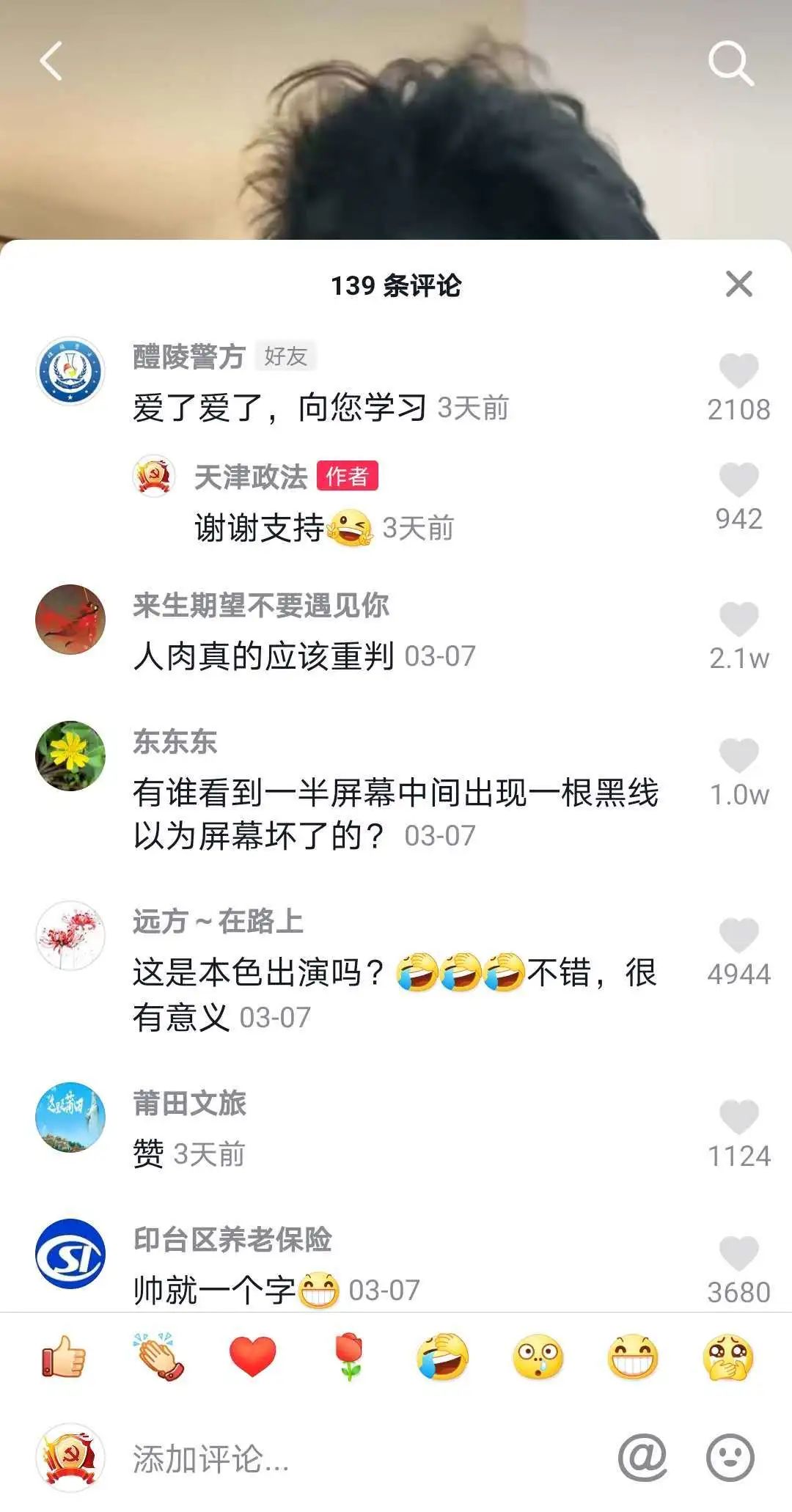Open search with the magnifier icon

click(730, 63)
